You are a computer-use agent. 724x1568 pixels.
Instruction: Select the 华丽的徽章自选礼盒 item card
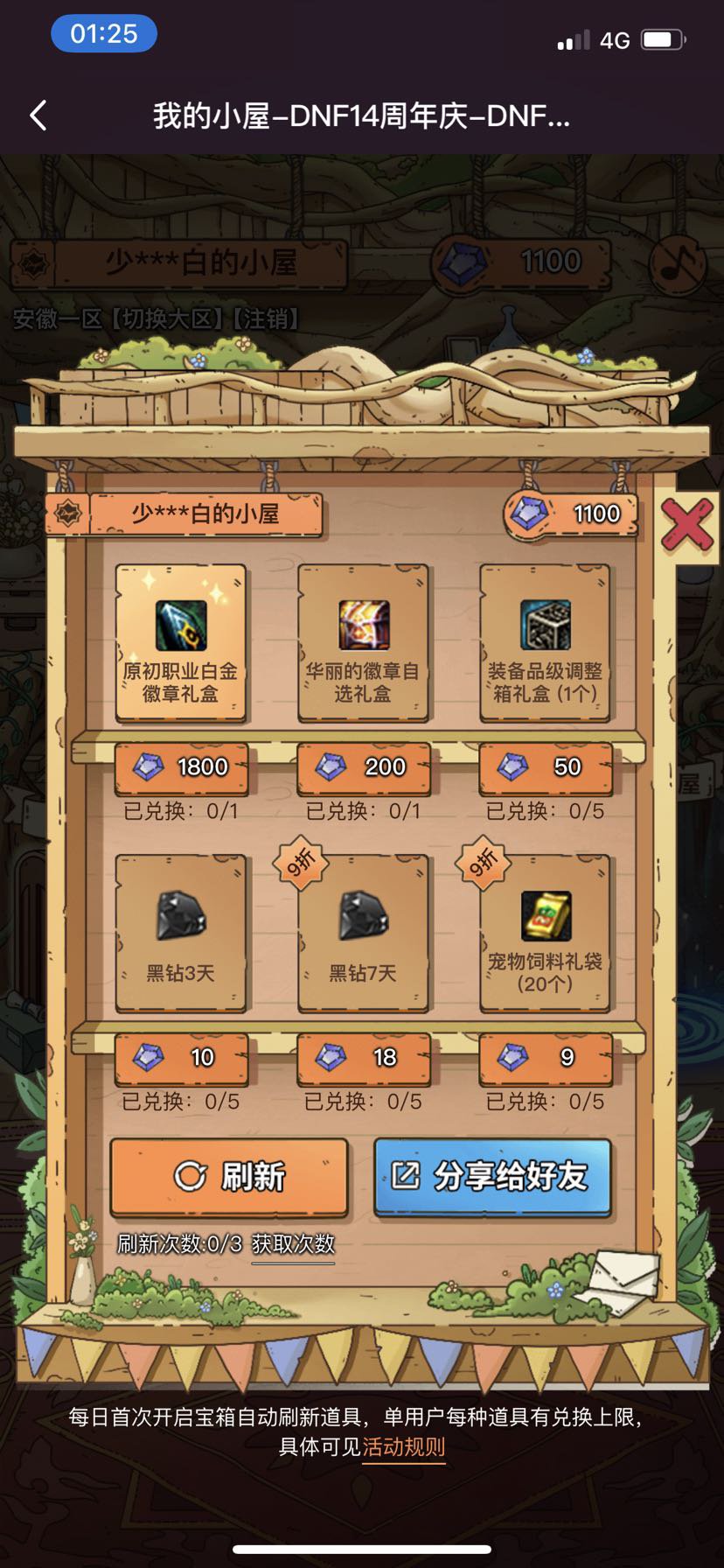pyautogui.click(x=363, y=643)
